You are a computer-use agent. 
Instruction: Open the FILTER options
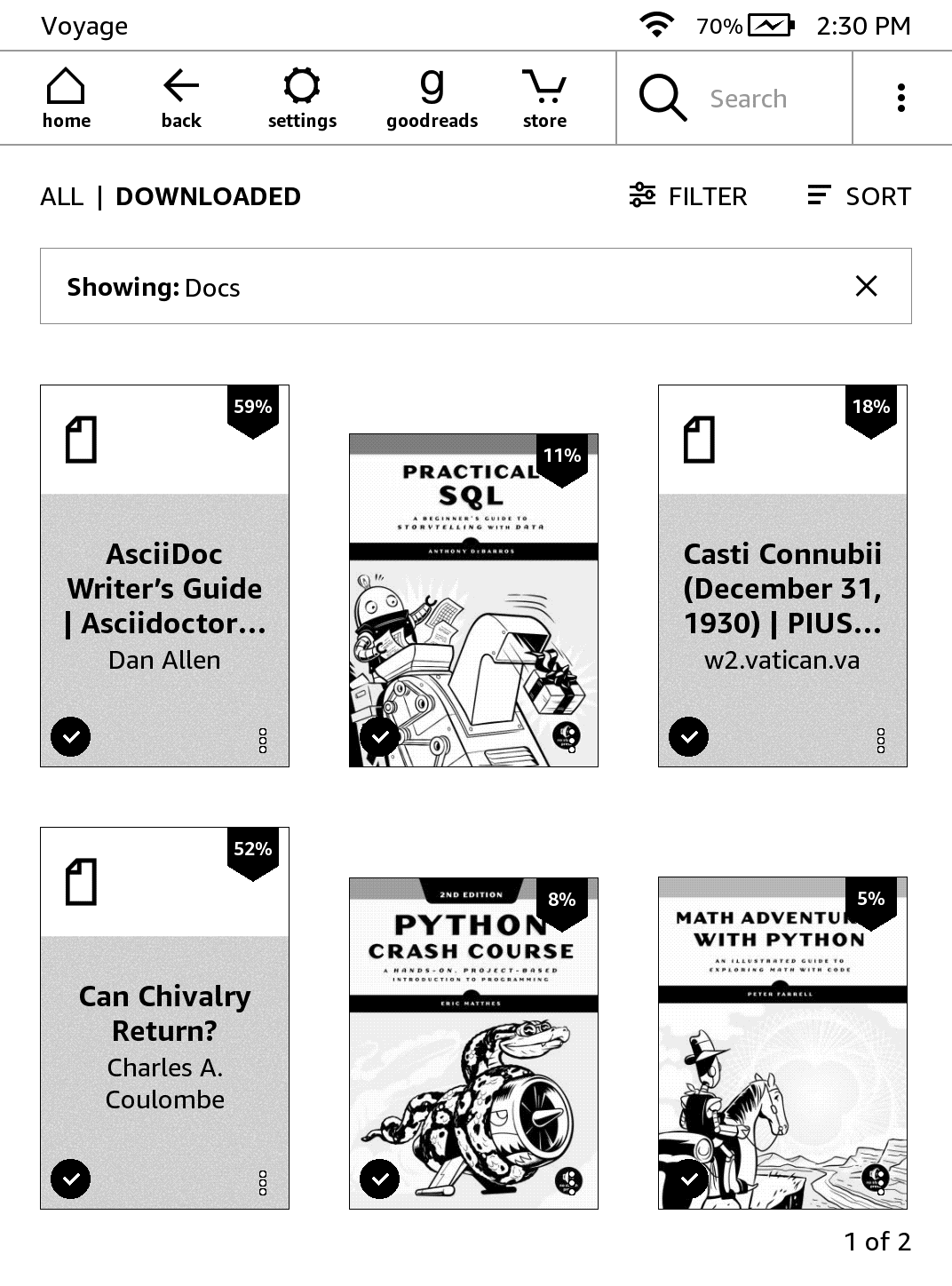click(x=688, y=196)
